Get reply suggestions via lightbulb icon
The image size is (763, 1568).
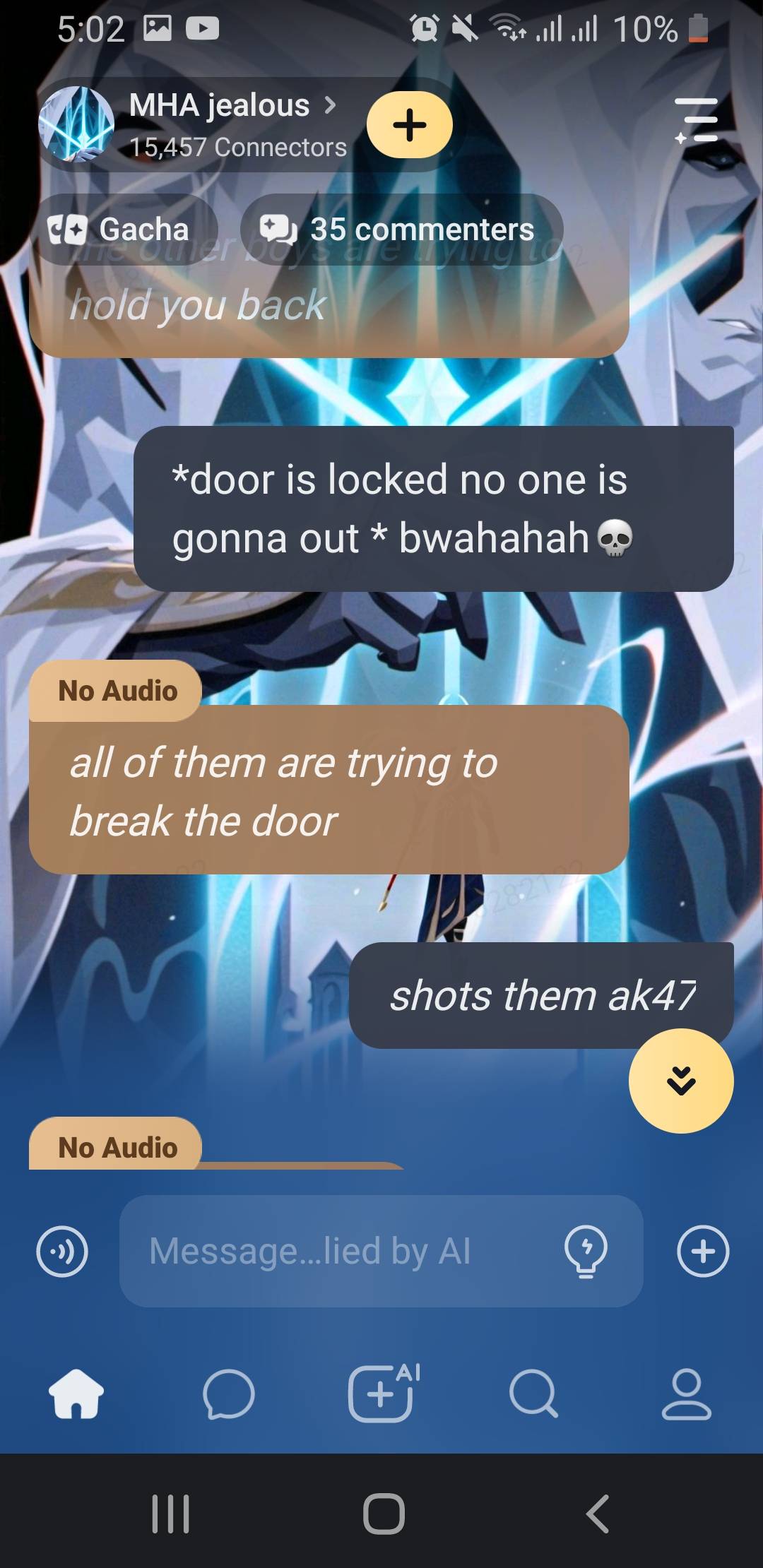click(585, 1252)
